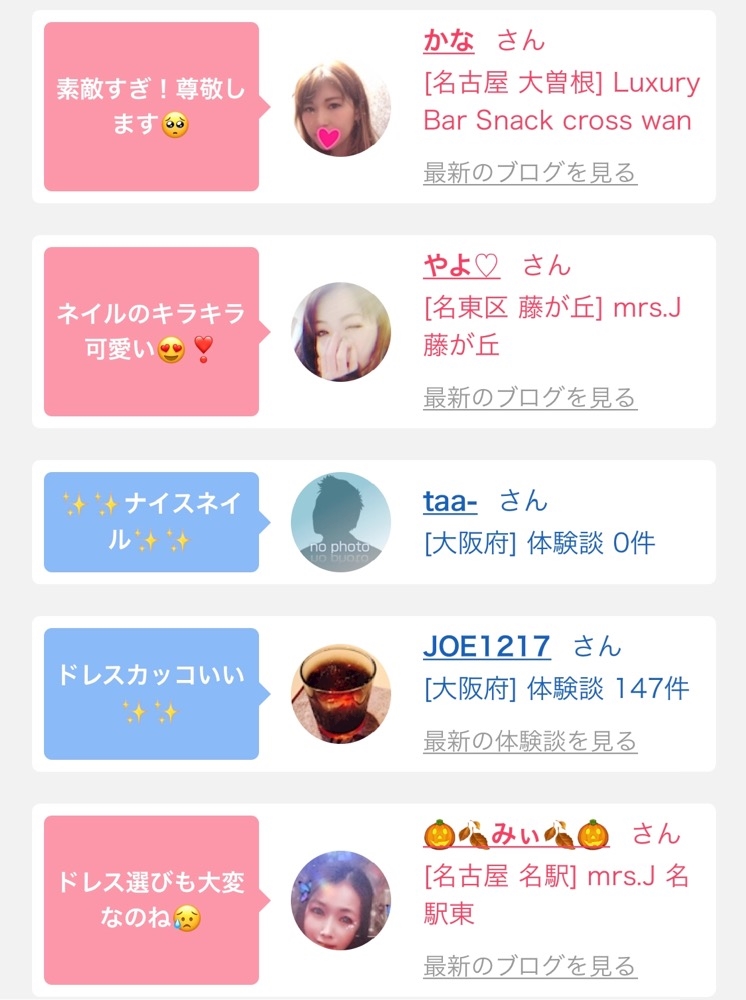Open やよ♡'s profile name link
The height and width of the screenshot is (1000, 746).
pyautogui.click(x=461, y=265)
